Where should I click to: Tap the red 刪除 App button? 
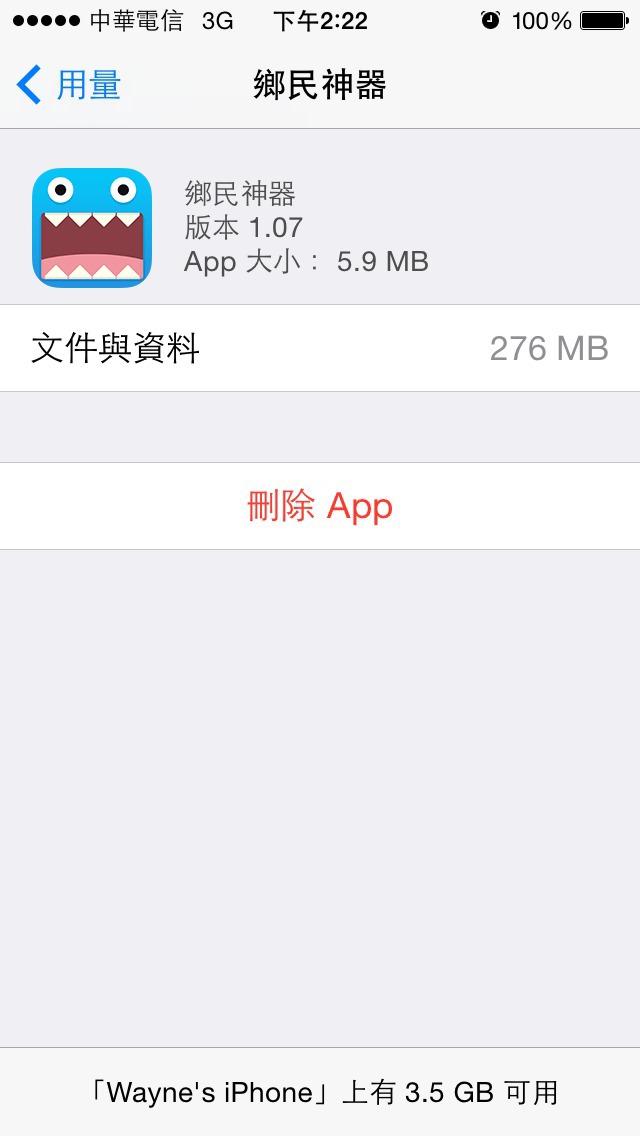[320, 506]
